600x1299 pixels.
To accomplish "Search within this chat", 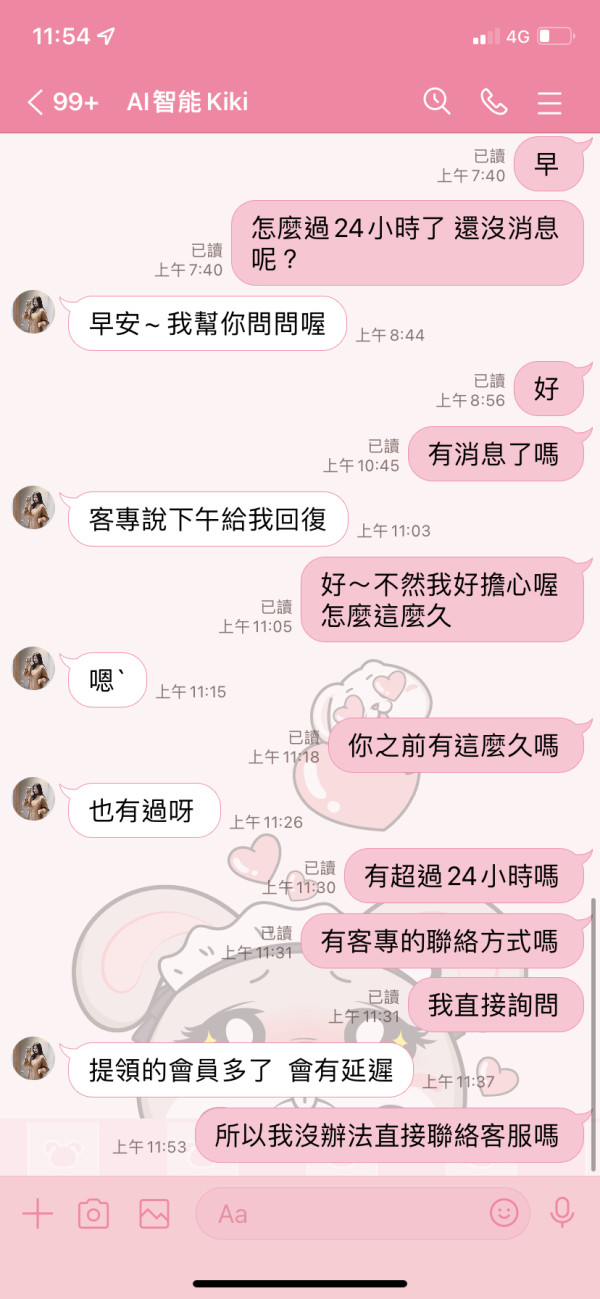I will 437,101.
